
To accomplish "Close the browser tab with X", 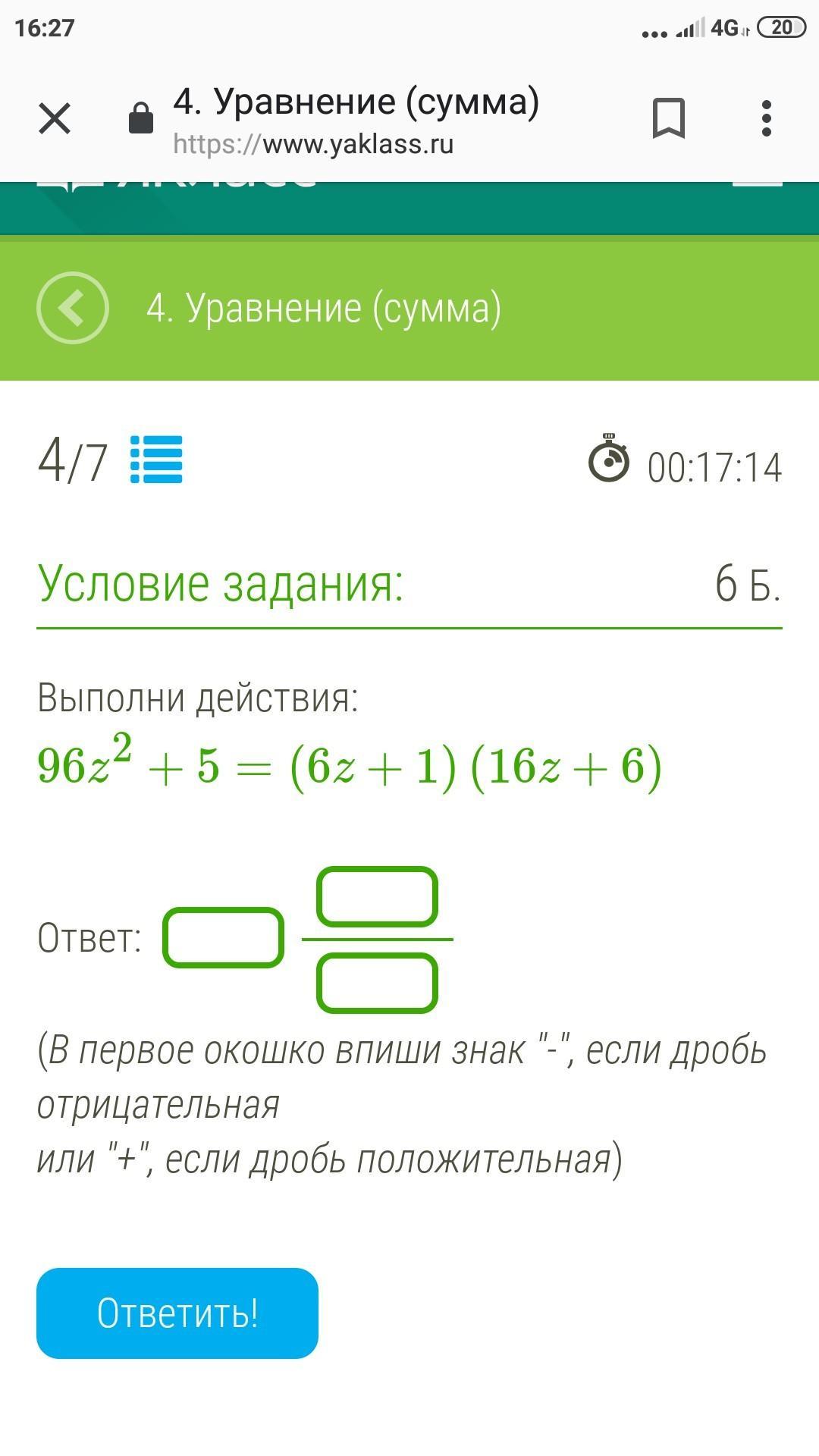I will [55, 119].
